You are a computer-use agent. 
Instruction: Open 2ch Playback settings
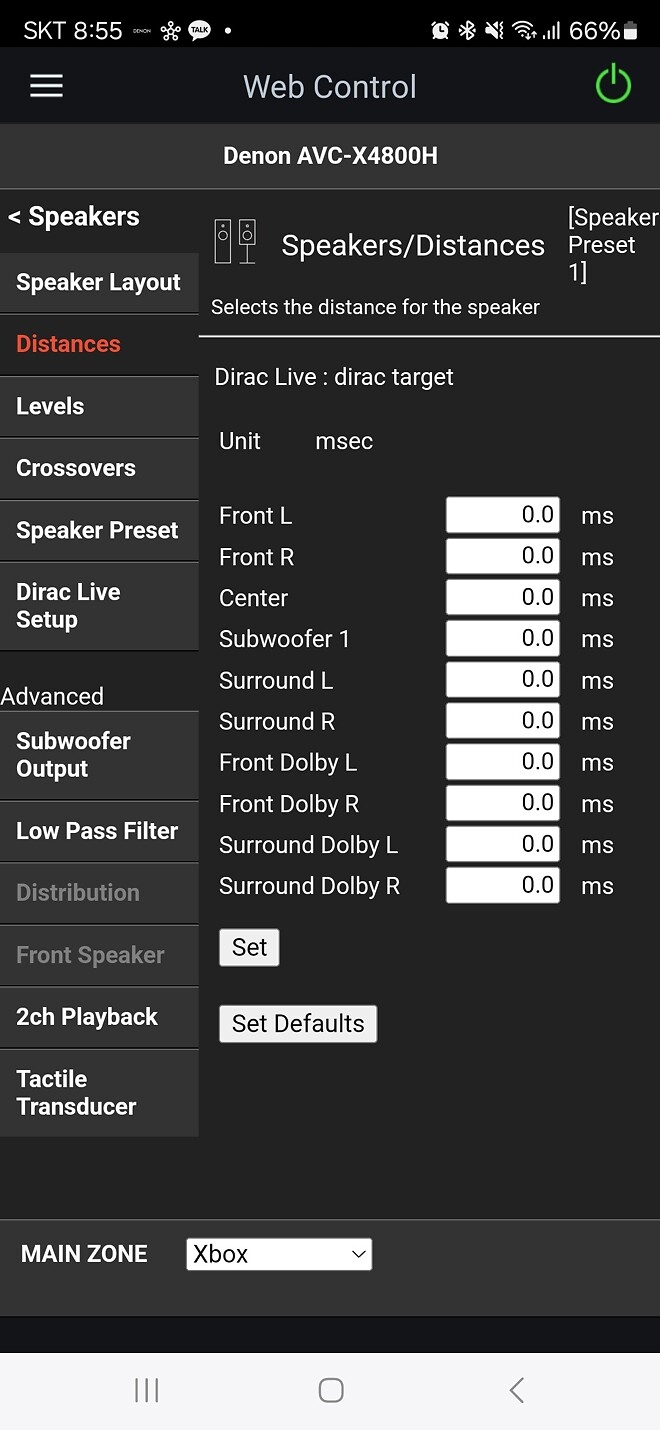click(87, 1017)
